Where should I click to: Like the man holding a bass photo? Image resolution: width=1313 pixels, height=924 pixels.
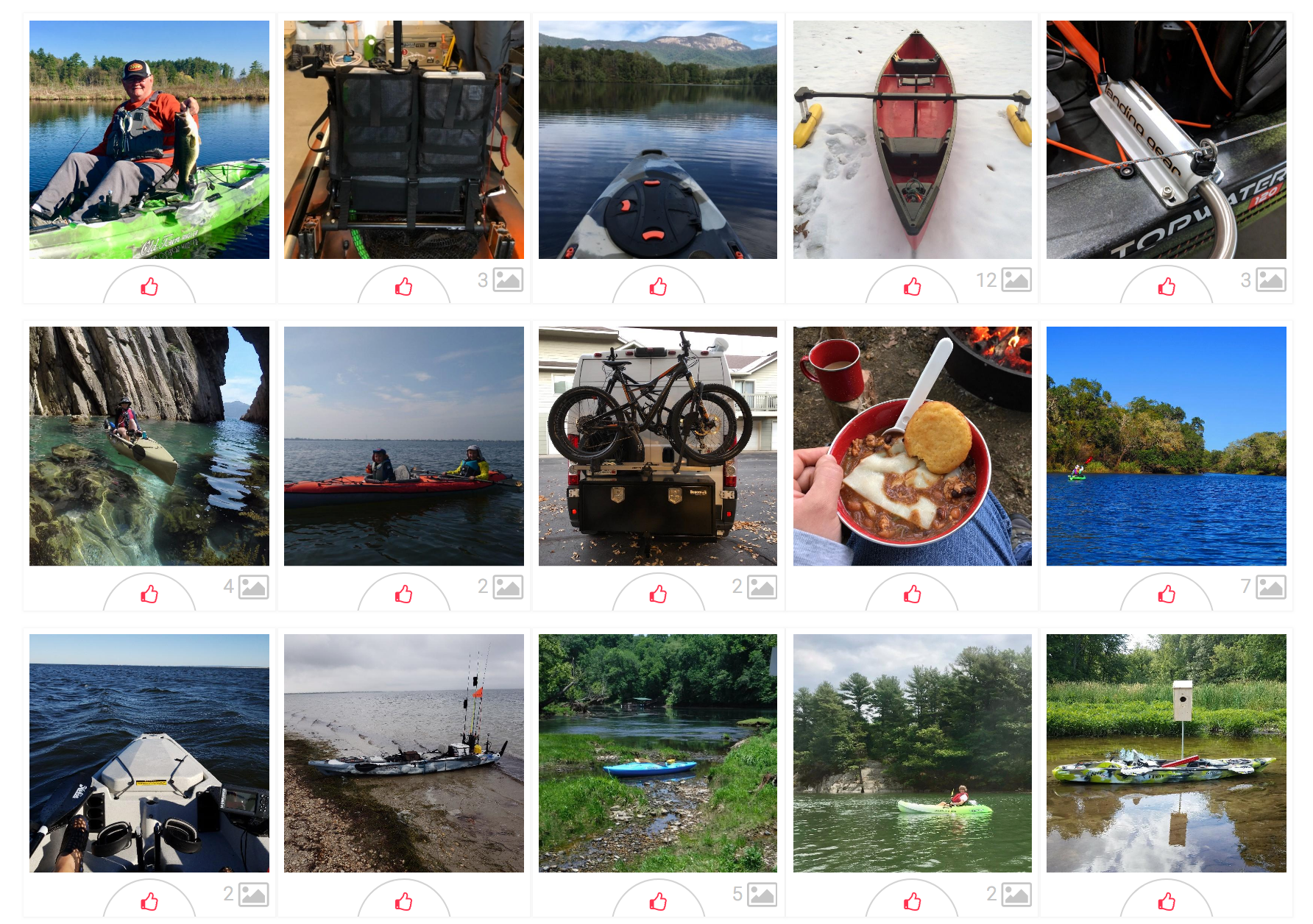(149, 287)
